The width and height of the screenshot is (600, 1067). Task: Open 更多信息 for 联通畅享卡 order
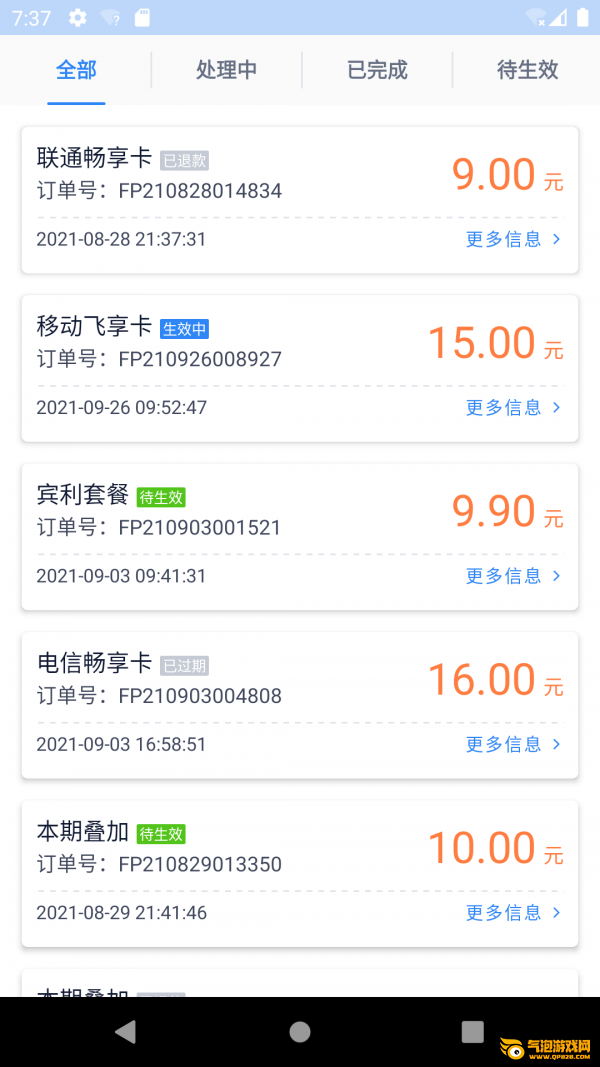(x=514, y=240)
